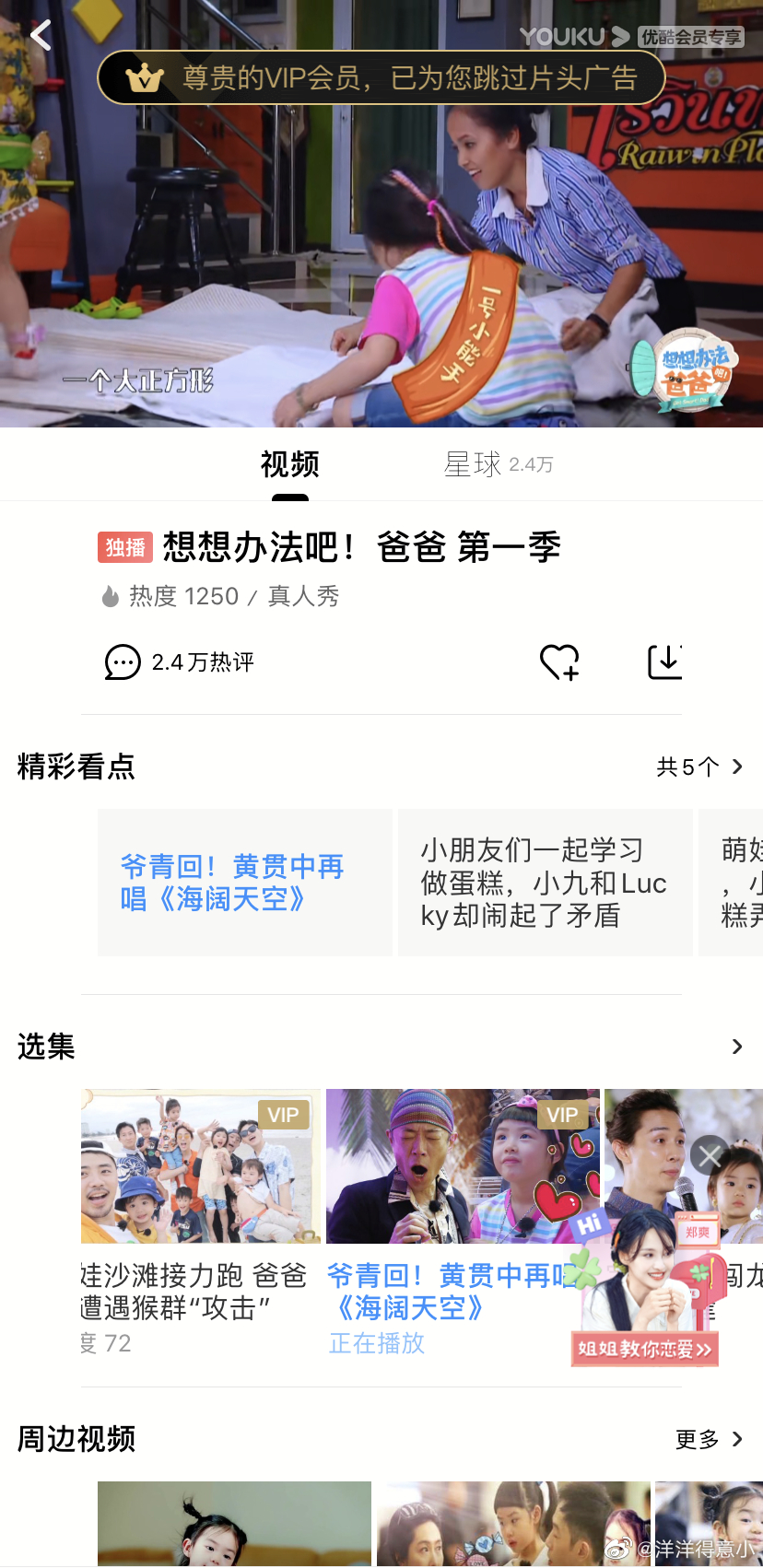View all 5 highlights via 共5个
The height and width of the screenshot is (1568, 763).
[x=699, y=766]
